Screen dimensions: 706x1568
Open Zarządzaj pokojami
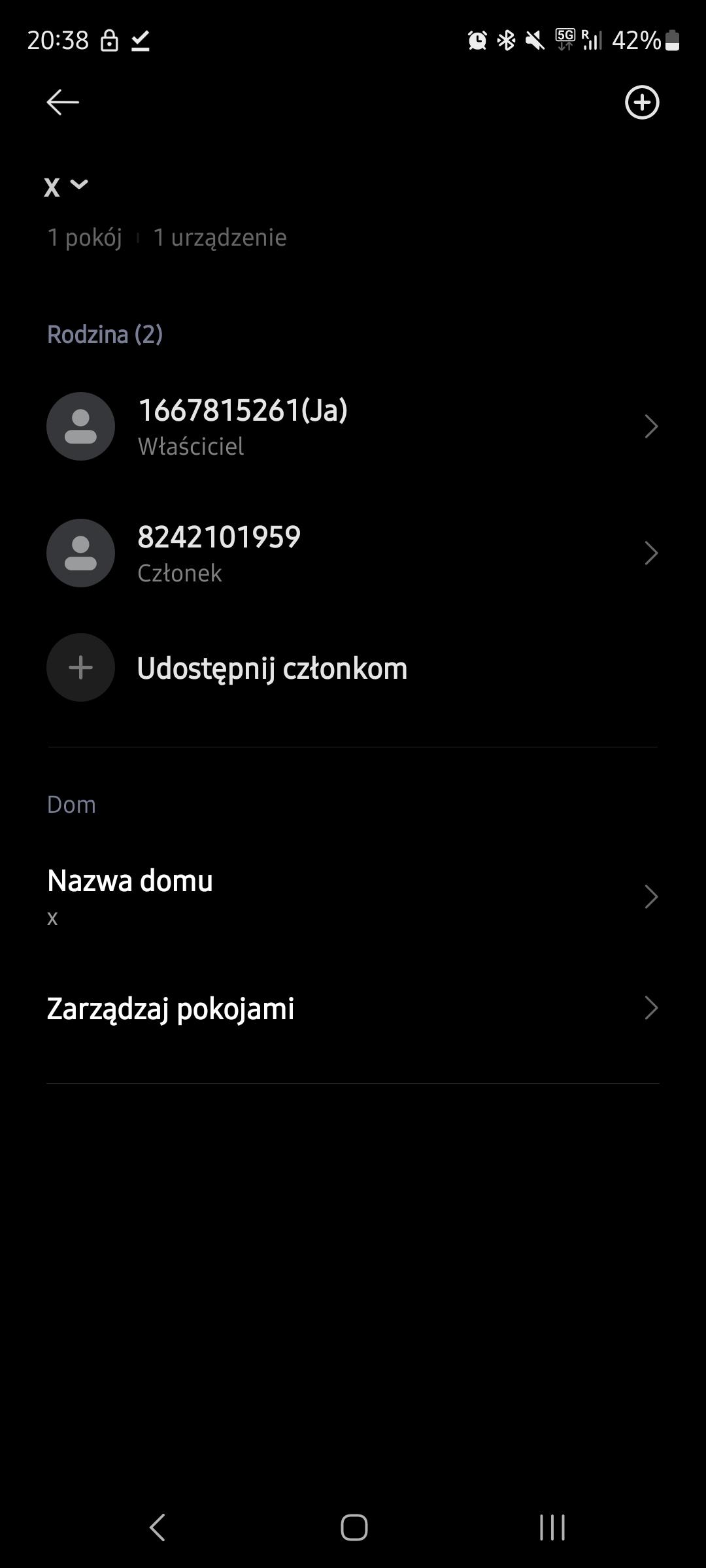(352, 1008)
